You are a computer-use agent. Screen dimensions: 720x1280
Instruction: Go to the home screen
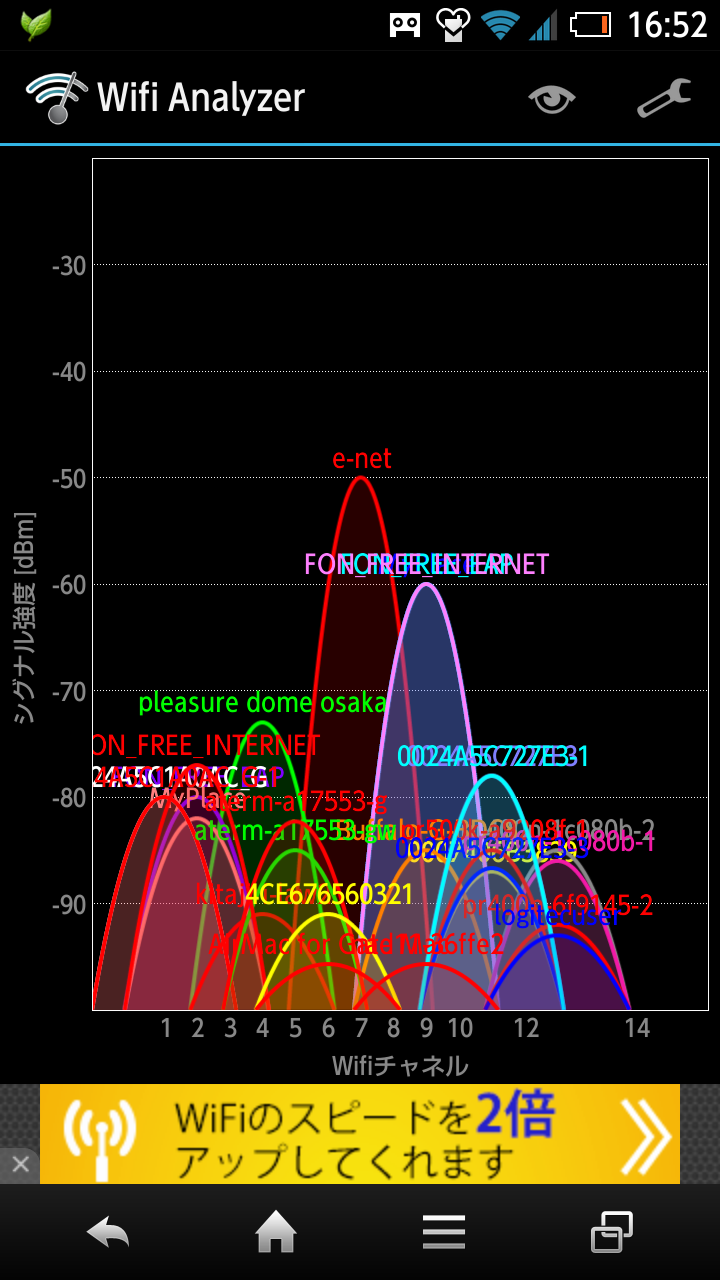(x=276, y=1232)
